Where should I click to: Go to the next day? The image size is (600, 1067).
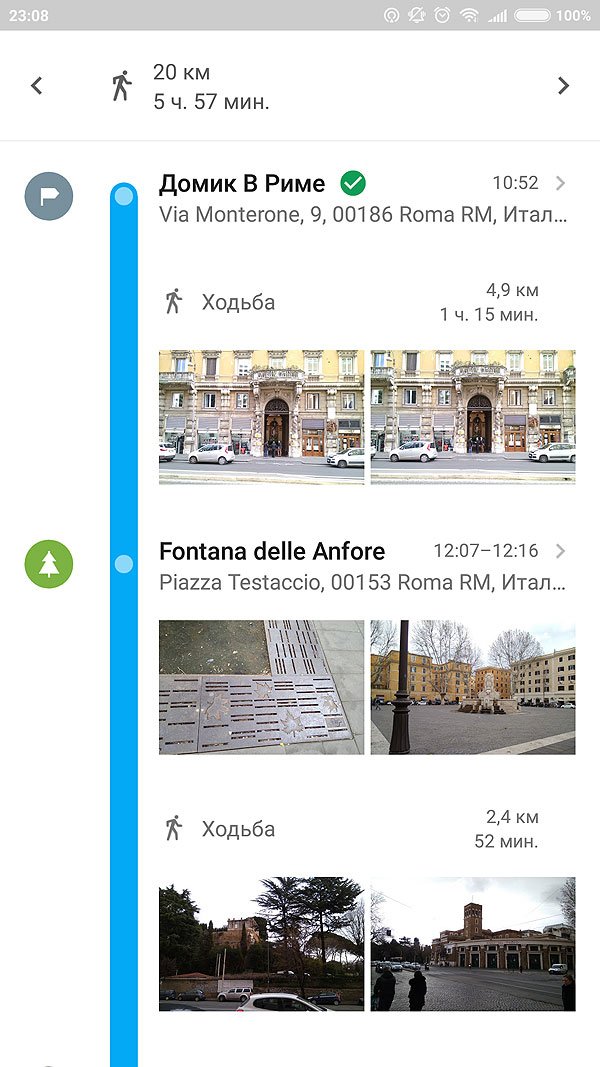[x=563, y=86]
